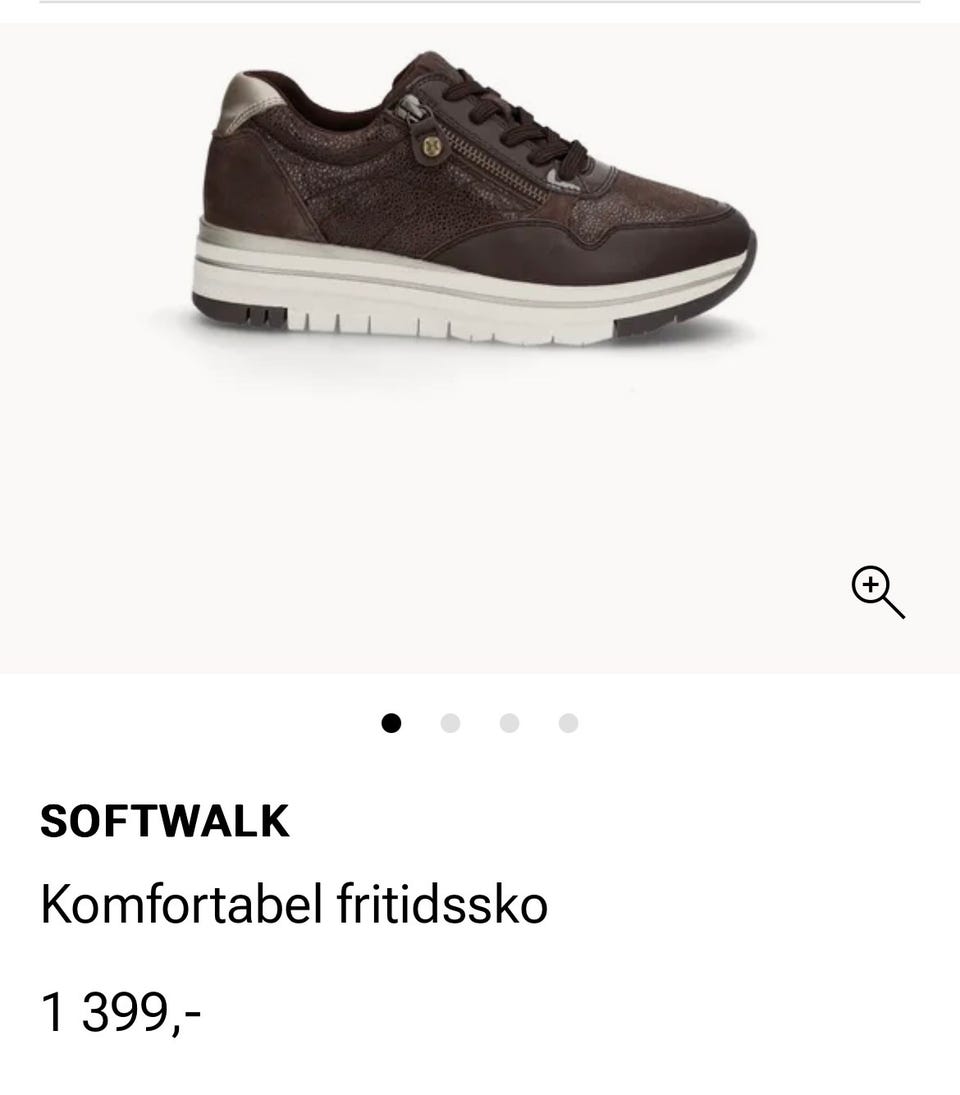Switch to the third product image
This screenshot has height=1095, width=960.
tap(510, 722)
